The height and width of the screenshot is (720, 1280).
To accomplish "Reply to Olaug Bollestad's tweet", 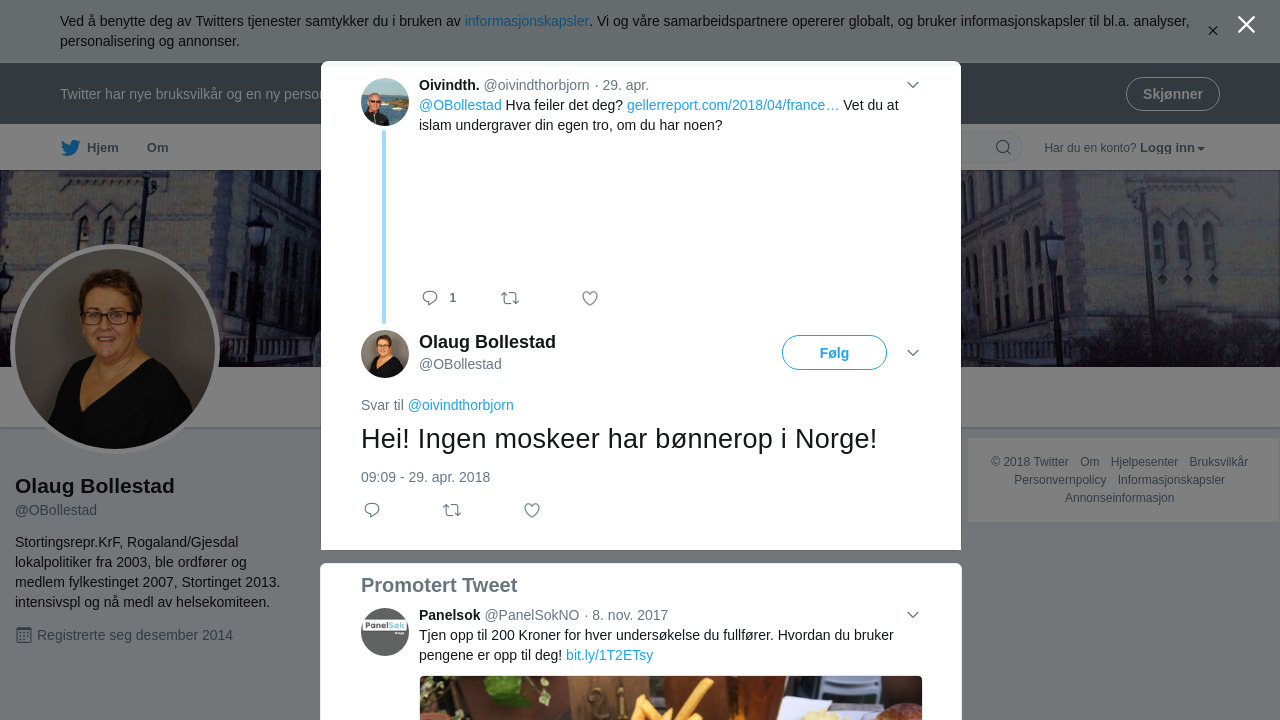I will [372, 510].
